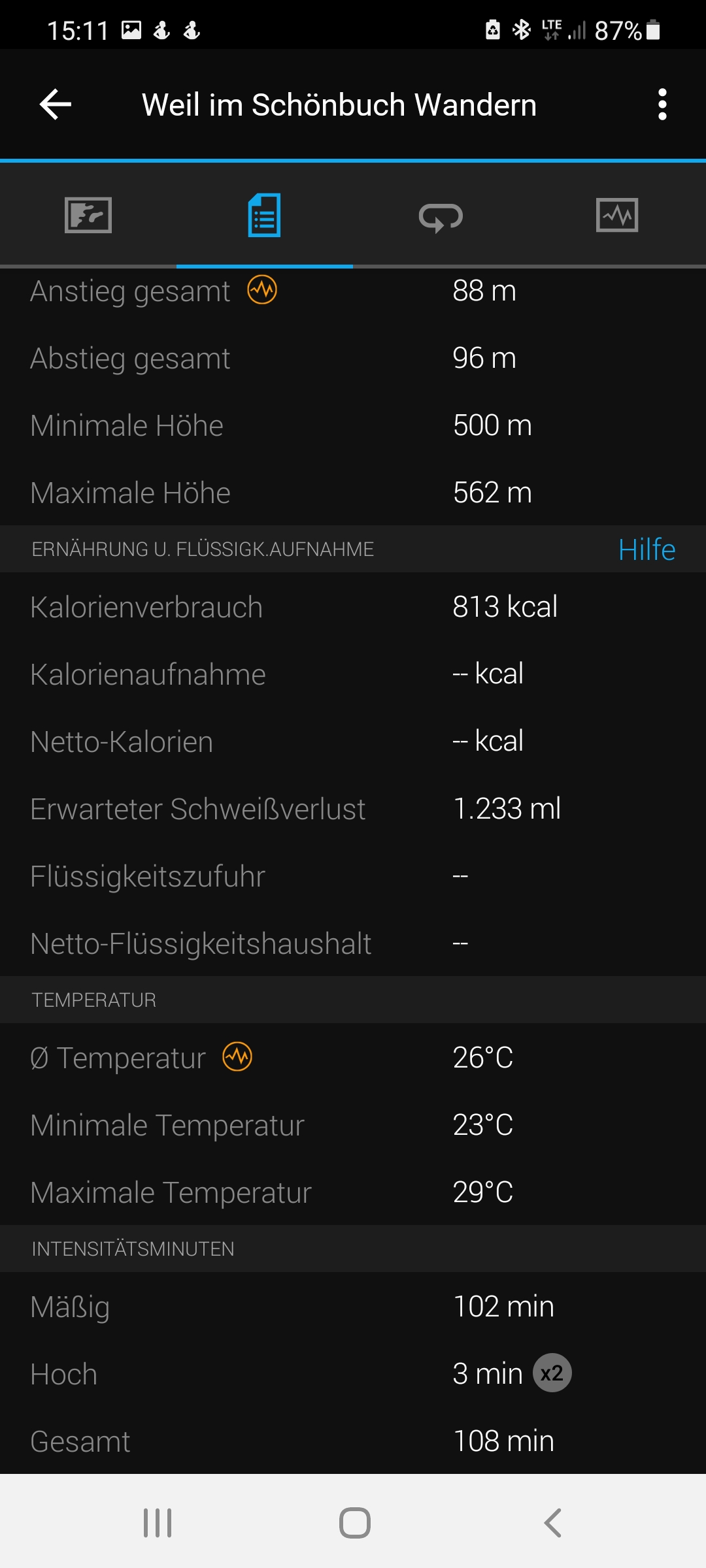Switch to the map overview tab
The image size is (706, 1568).
[x=88, y=215]
